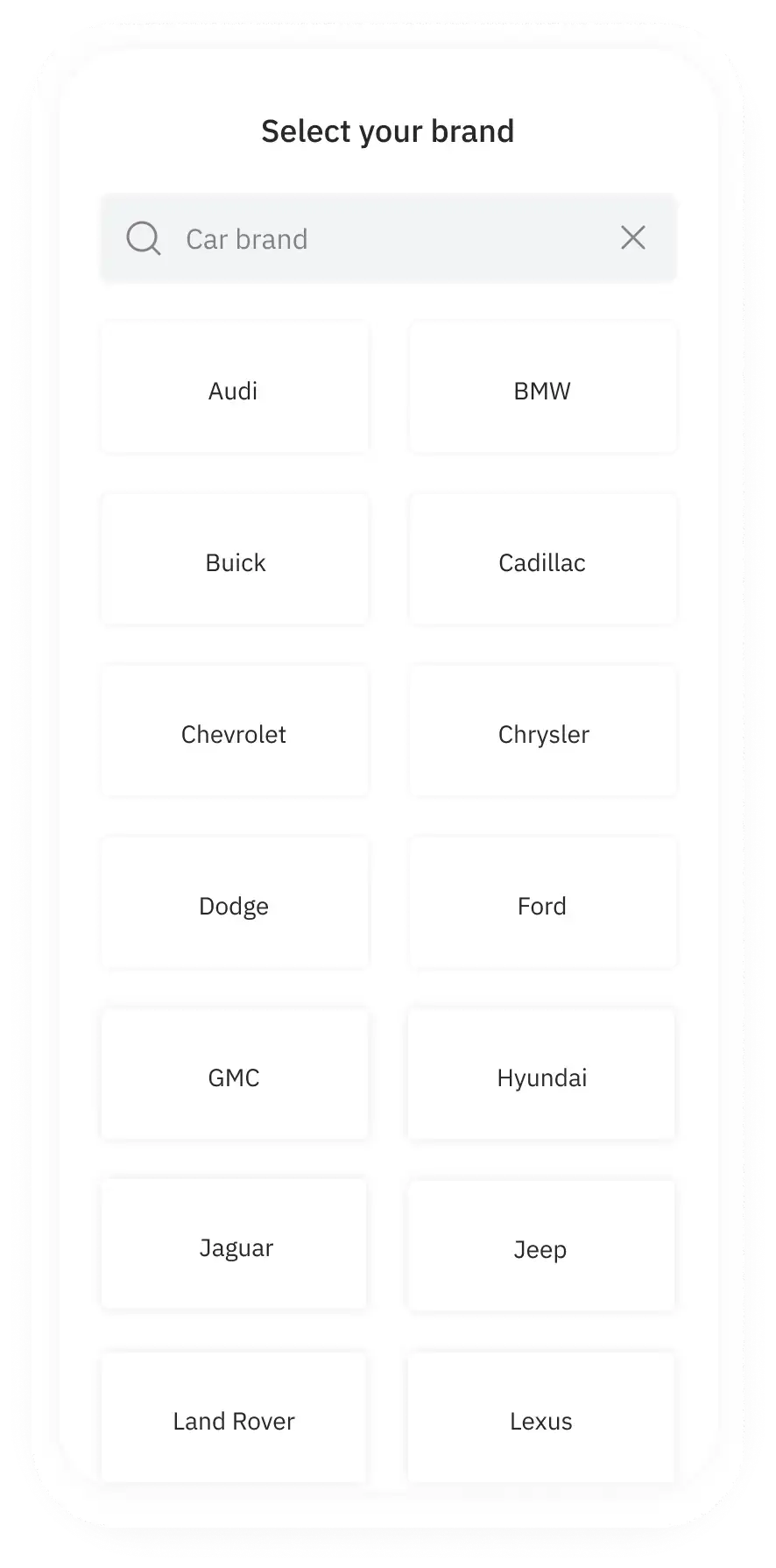Click the brand card beside Audi
The height and width of the screenshot is (1568, 776).
point(541,388)
